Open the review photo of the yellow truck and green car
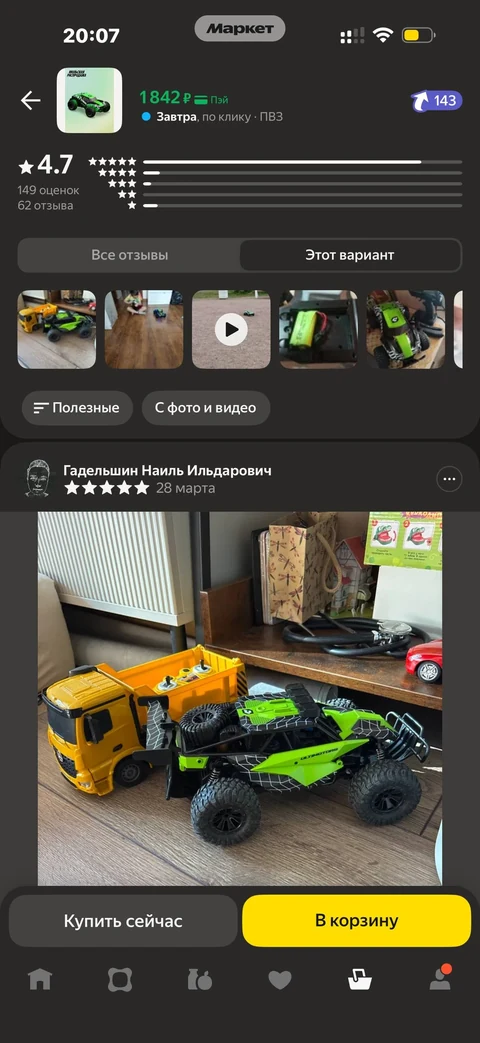 (57, 329)
